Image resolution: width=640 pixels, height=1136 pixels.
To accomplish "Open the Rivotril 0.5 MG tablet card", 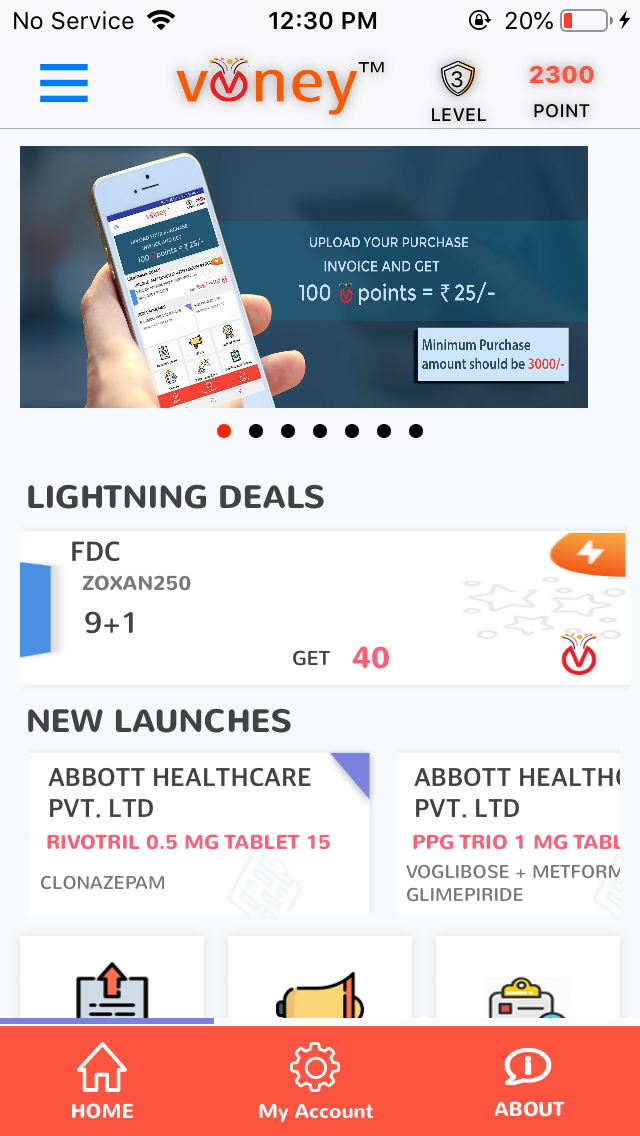I will [x=199, y=833].
